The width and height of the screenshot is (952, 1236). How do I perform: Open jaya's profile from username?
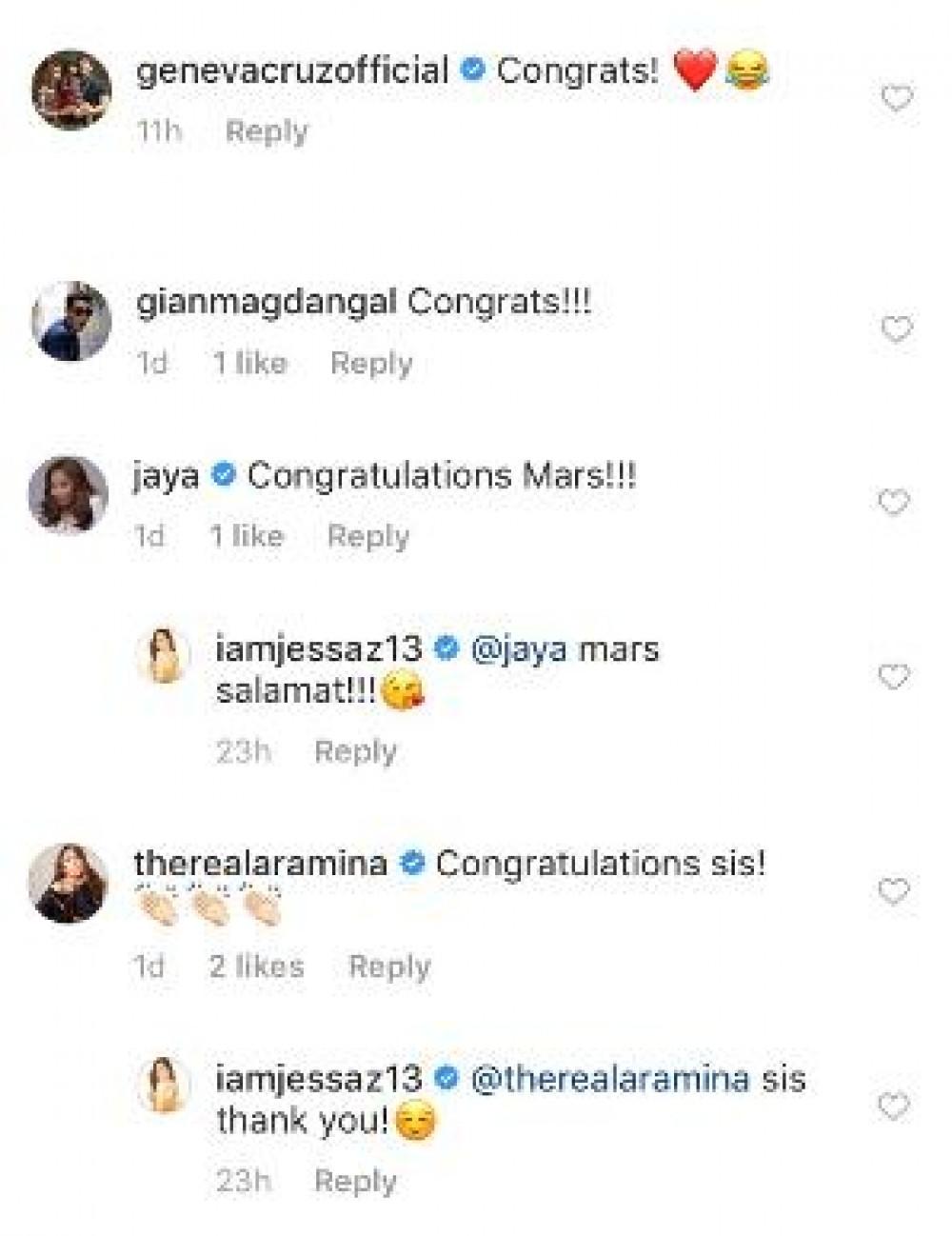point(166,475)
